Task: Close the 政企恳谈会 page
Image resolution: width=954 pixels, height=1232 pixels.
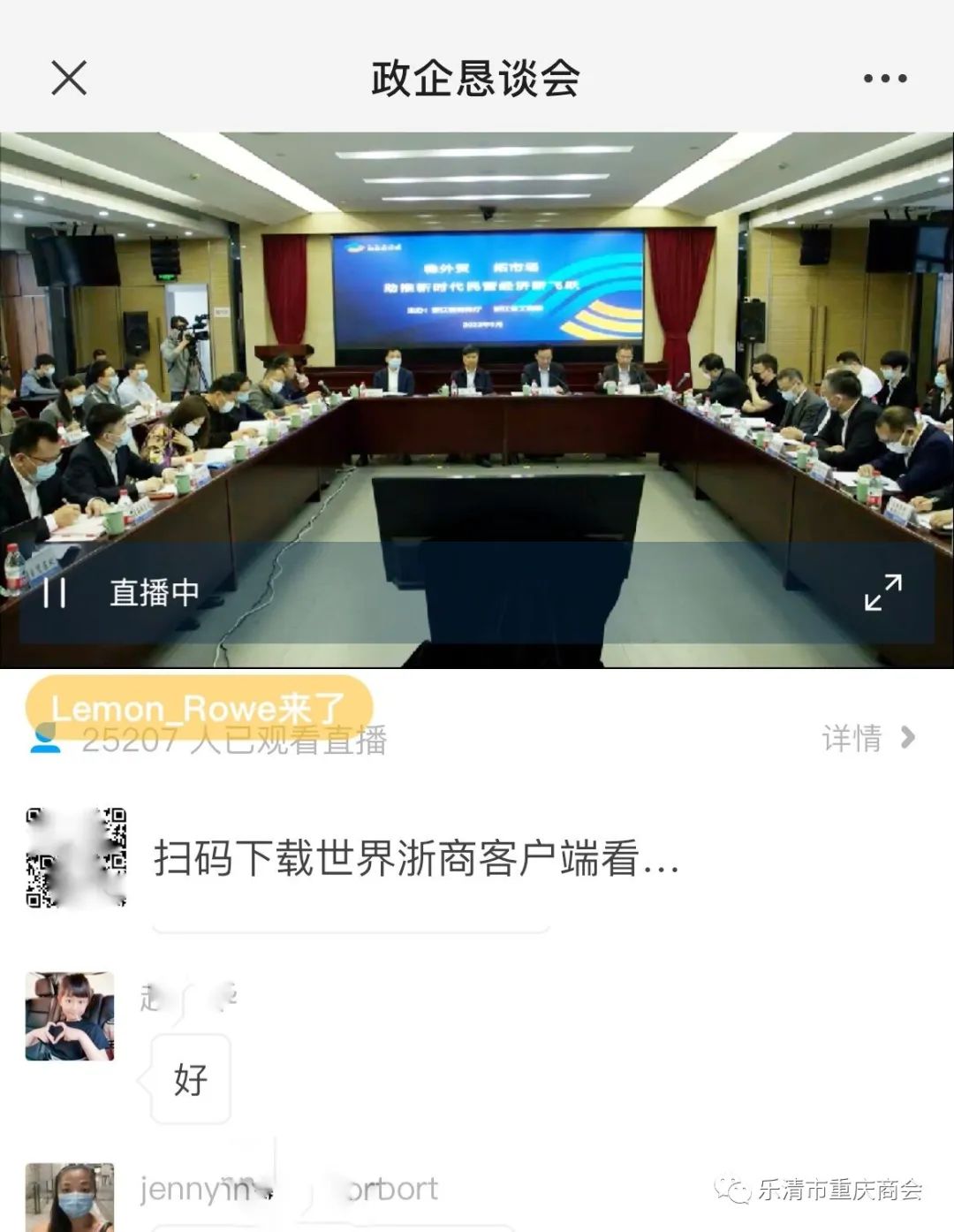Action: (x=69, y=78)
